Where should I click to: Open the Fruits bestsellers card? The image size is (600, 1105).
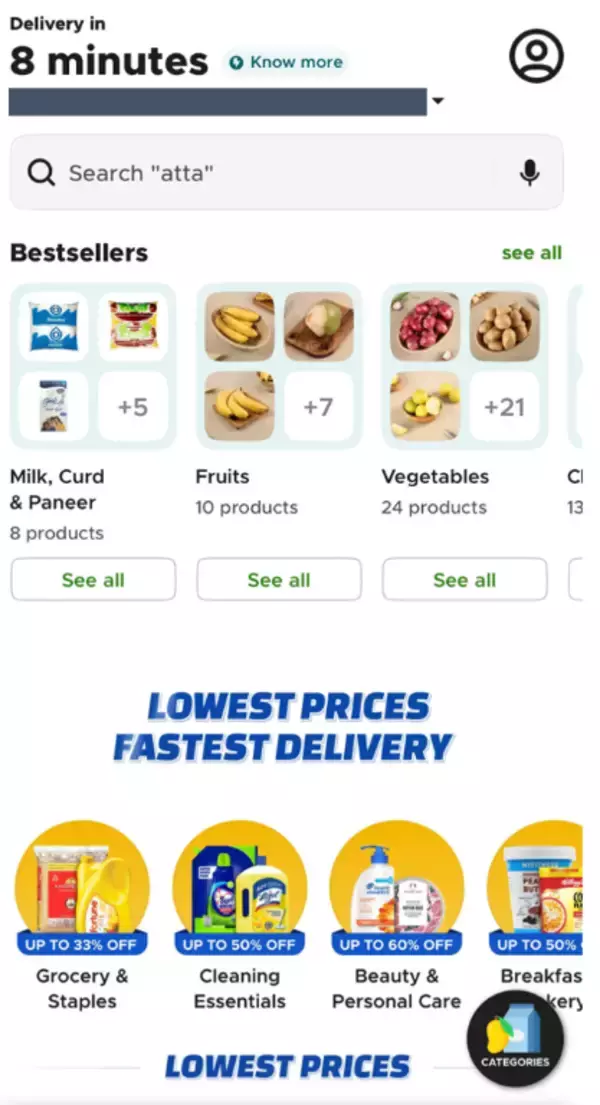tap(279, 366)
